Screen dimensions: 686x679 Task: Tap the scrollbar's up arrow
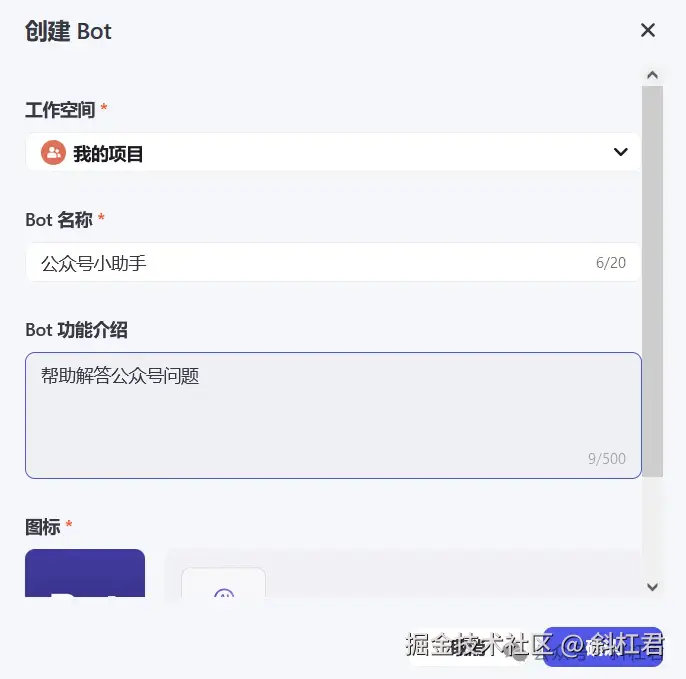tap(653, 75)
